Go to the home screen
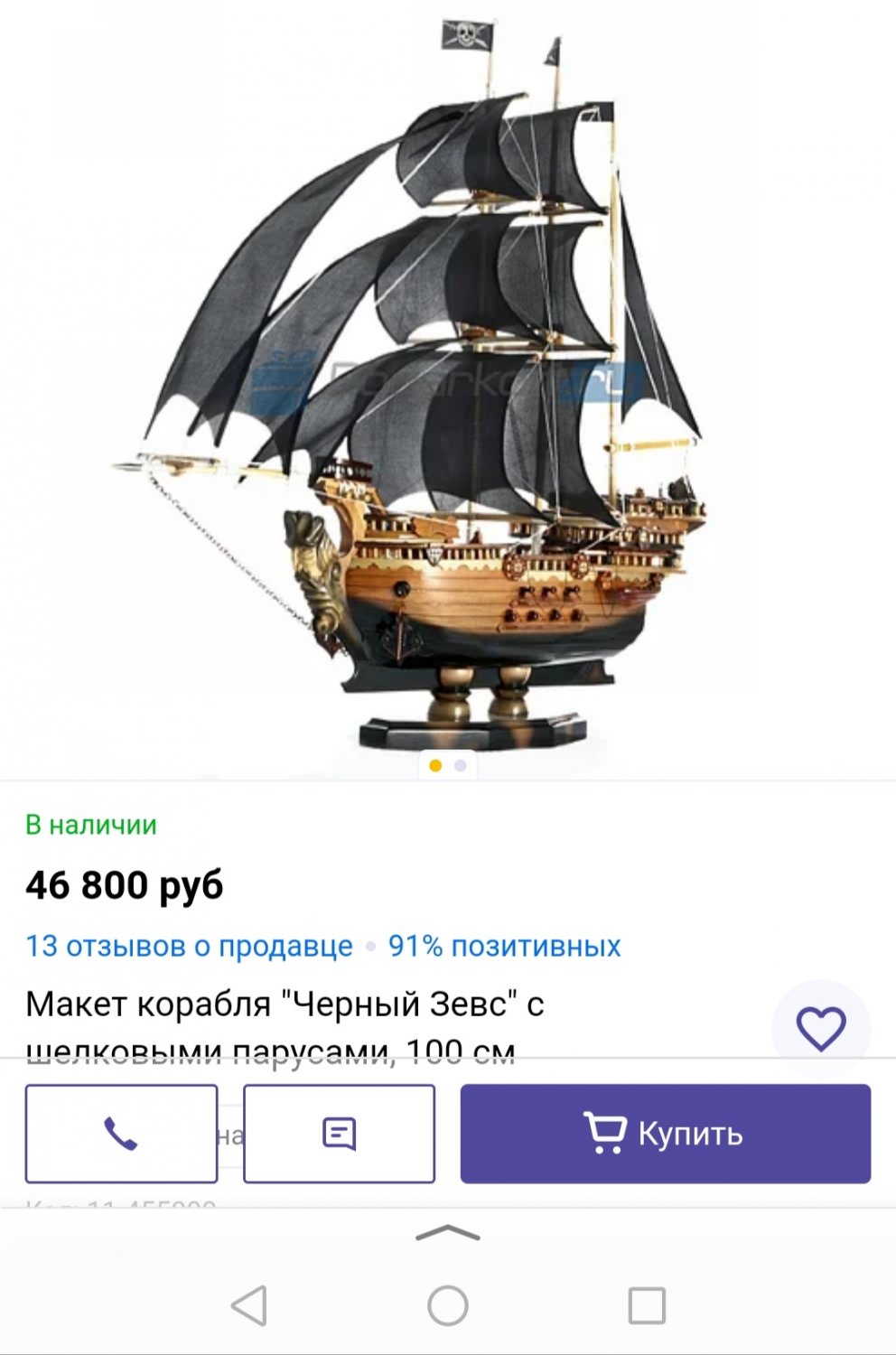The width and height of the screenshot is (896, 1355). coord(448,1305)
